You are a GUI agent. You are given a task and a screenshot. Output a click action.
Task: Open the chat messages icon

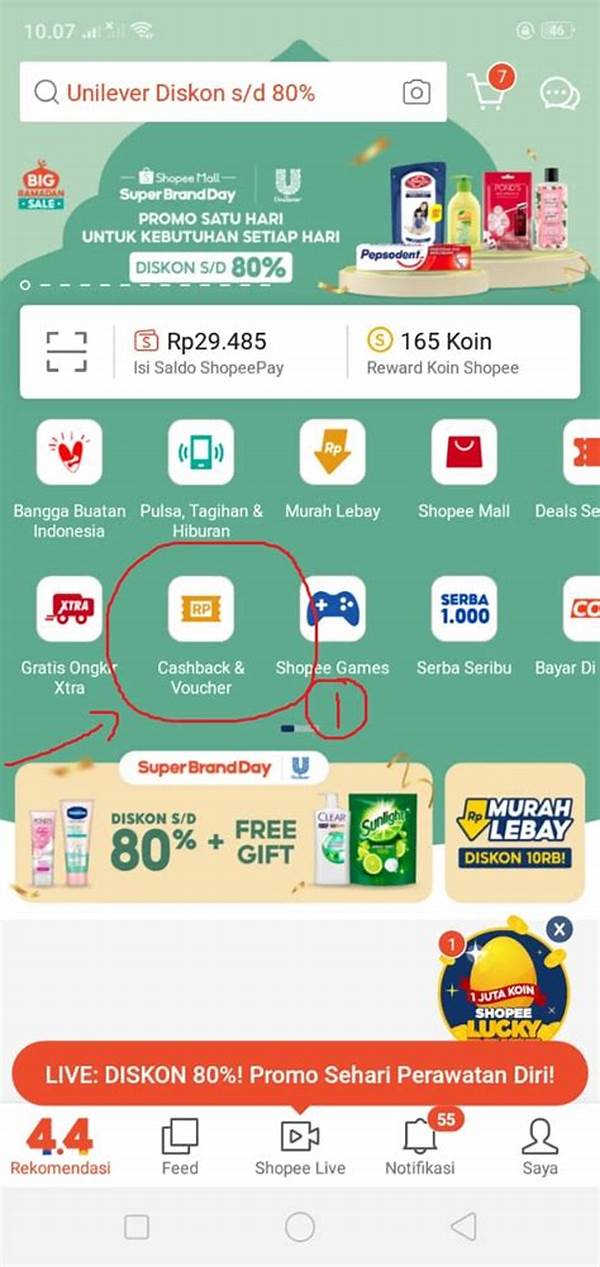click(559, 93)
